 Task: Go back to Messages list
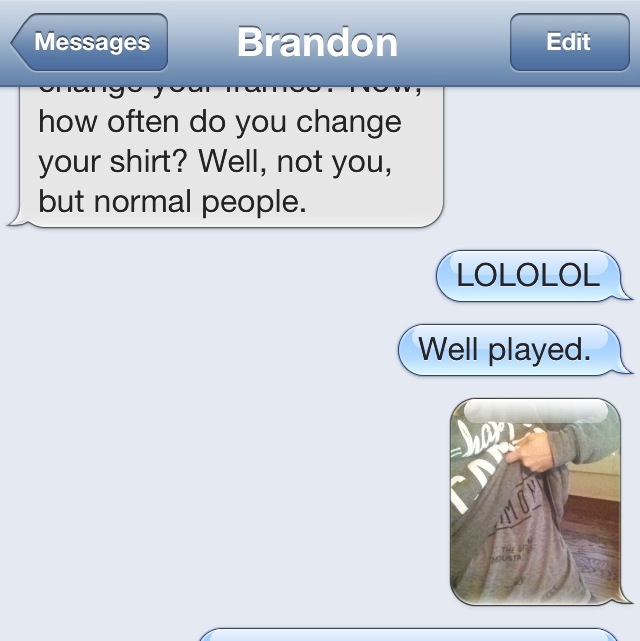90,42
